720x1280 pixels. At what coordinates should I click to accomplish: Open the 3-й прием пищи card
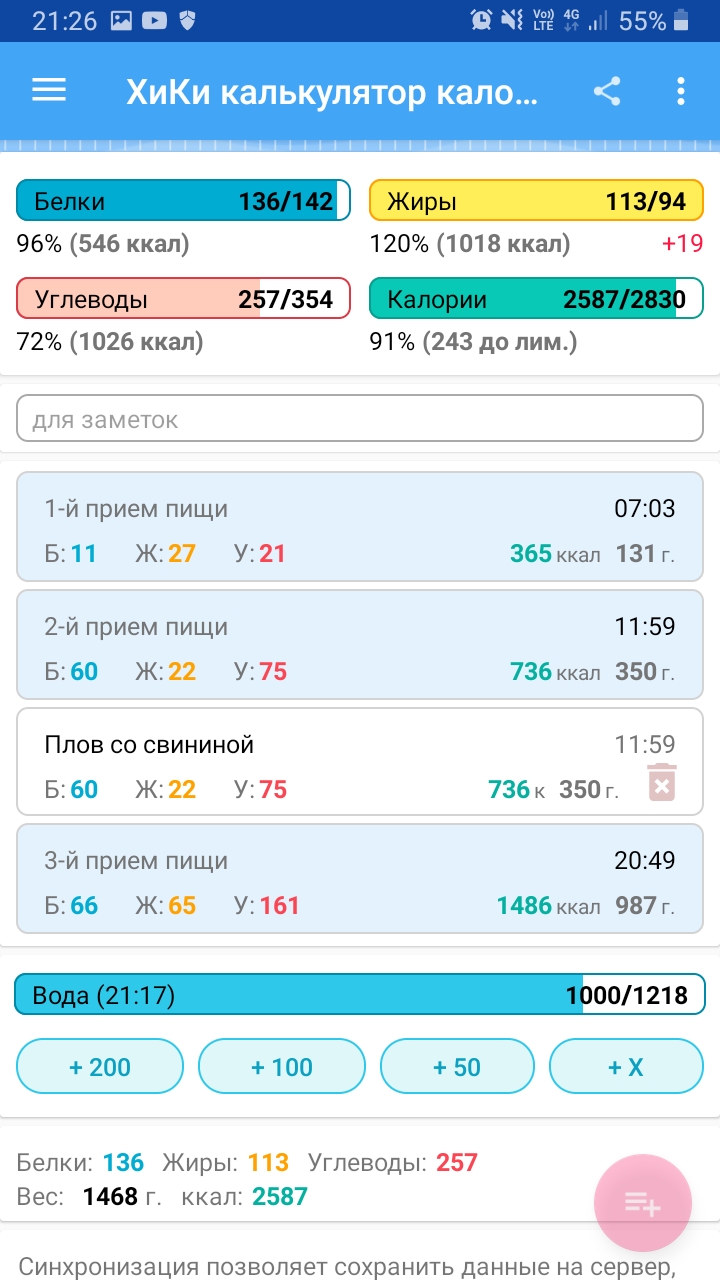pyautogui.click(x=360, y=878)
